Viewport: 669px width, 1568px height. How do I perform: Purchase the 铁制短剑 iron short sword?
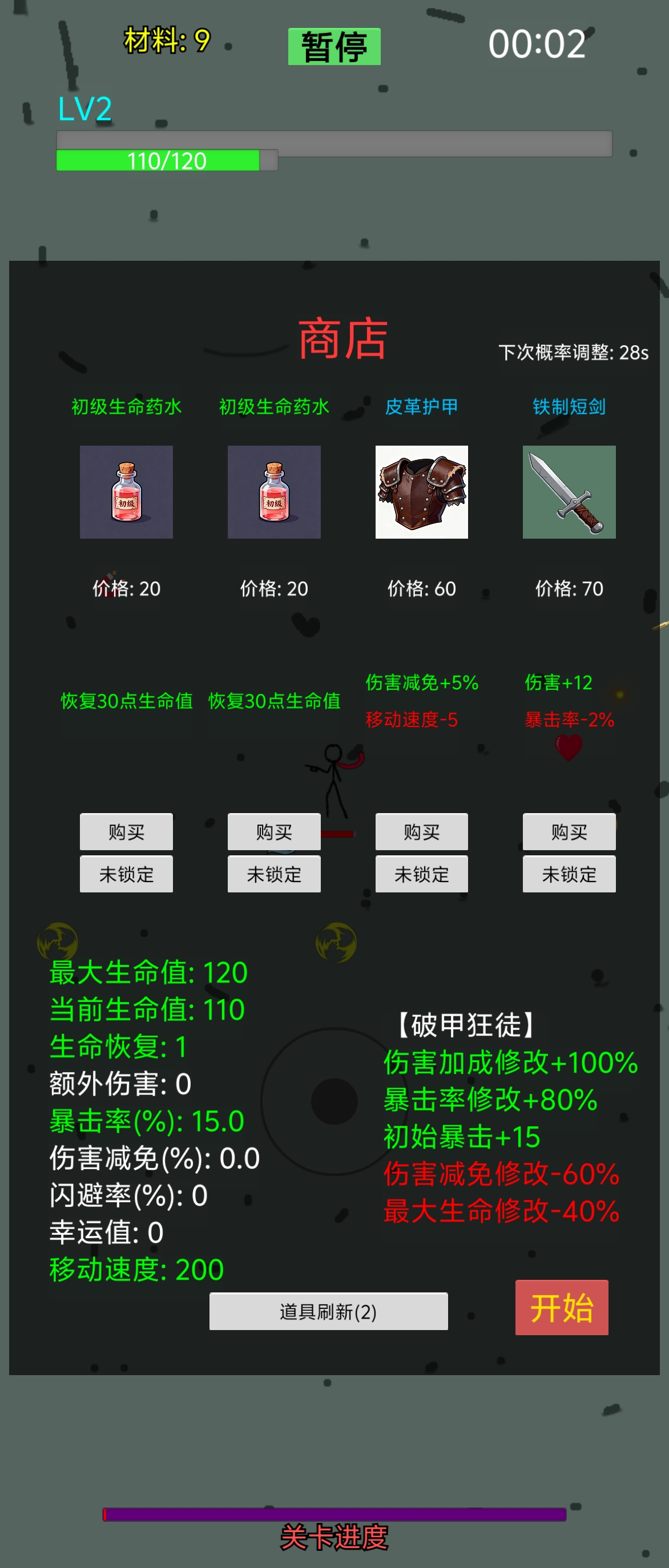point(569,831)
